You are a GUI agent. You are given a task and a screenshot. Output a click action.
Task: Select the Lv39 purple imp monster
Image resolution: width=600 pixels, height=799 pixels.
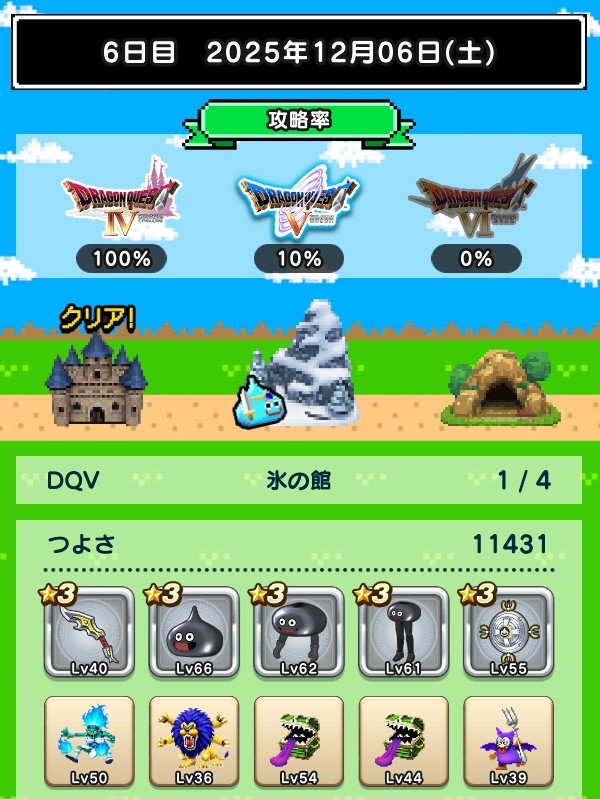click(x=508, y=742)
